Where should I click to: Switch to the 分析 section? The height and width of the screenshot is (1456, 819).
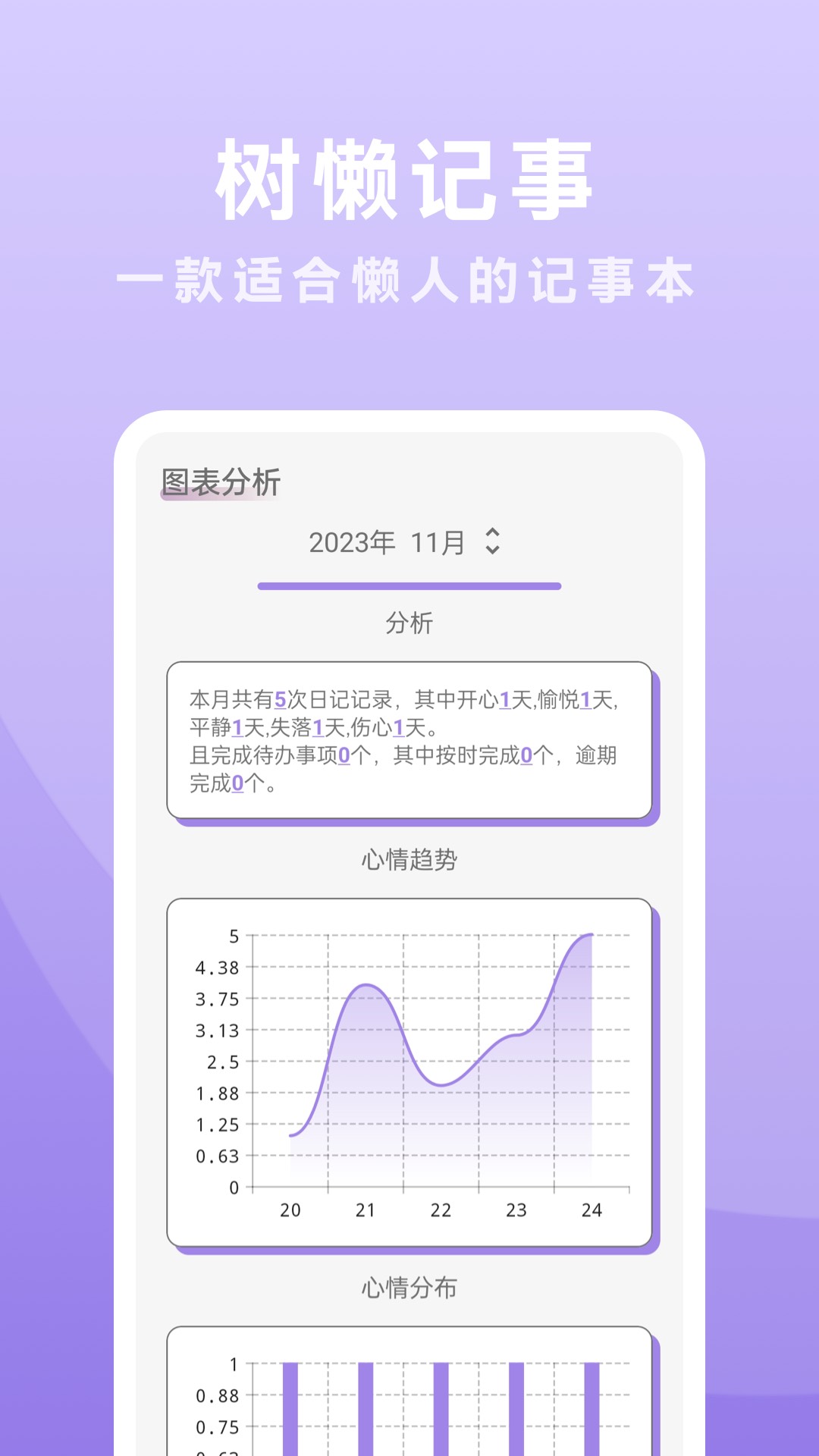tap(409, 622)
